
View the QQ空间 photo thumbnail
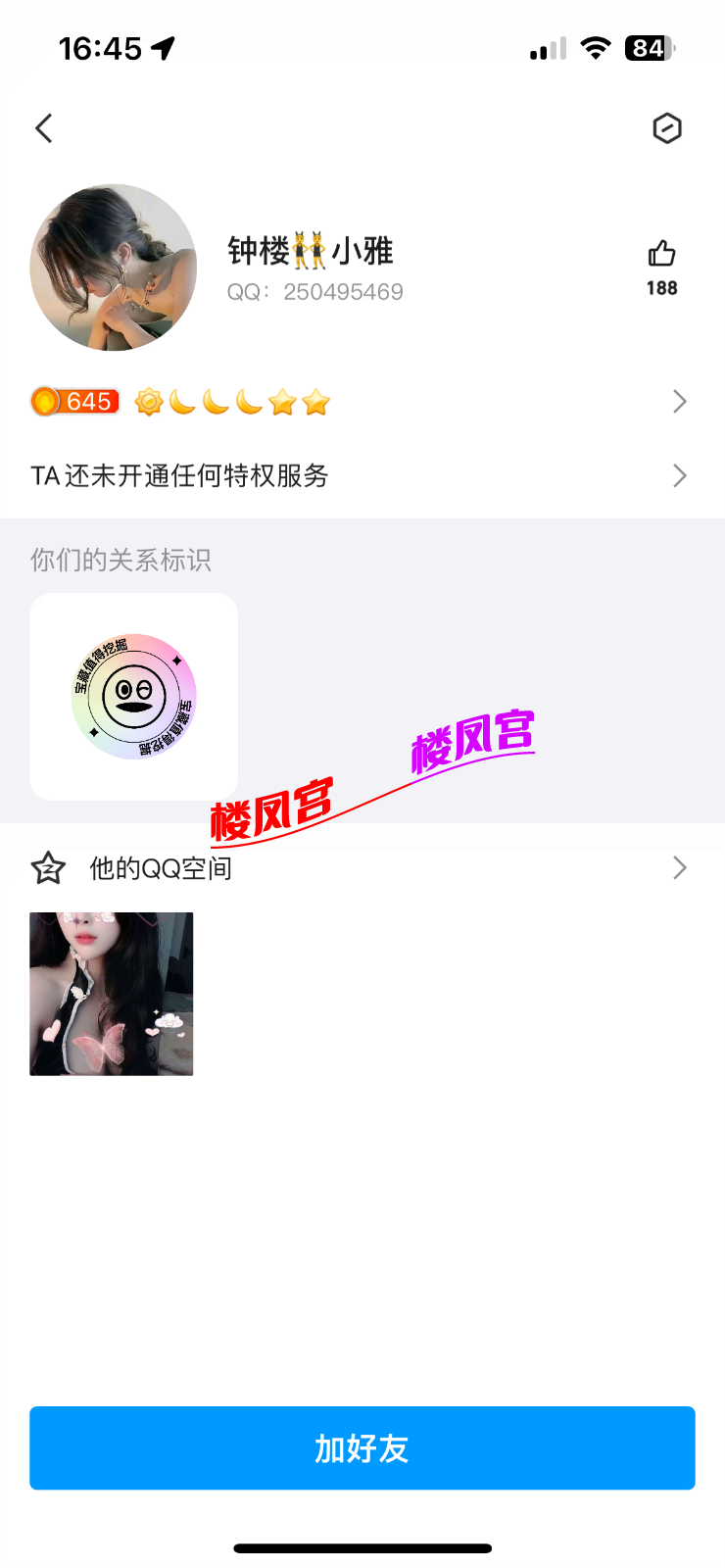(112, 994)
